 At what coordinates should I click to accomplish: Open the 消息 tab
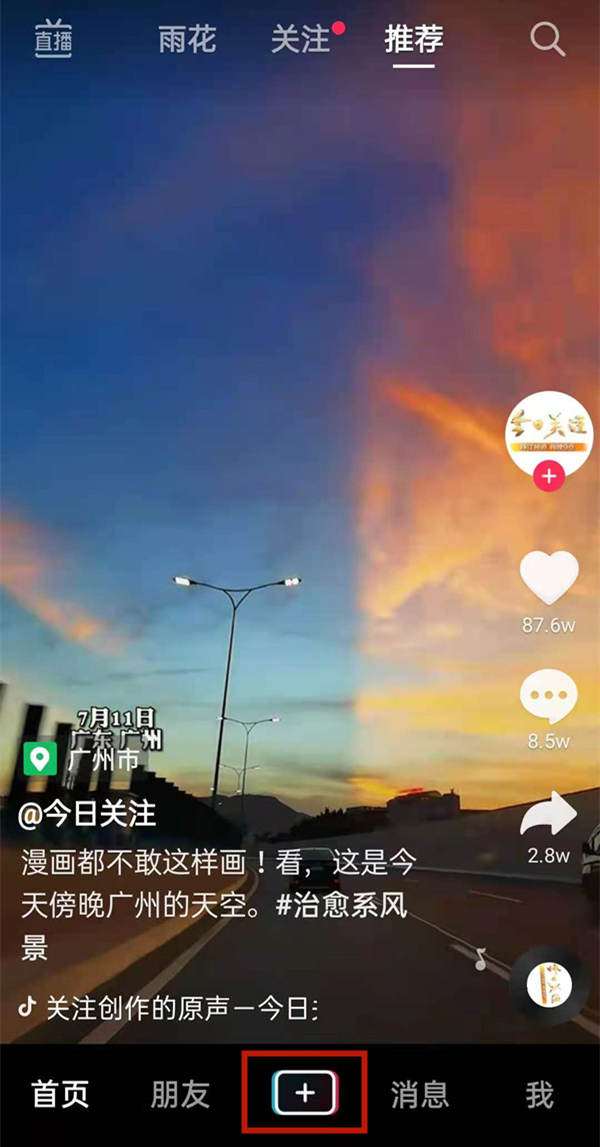[x=420, y=1095]
